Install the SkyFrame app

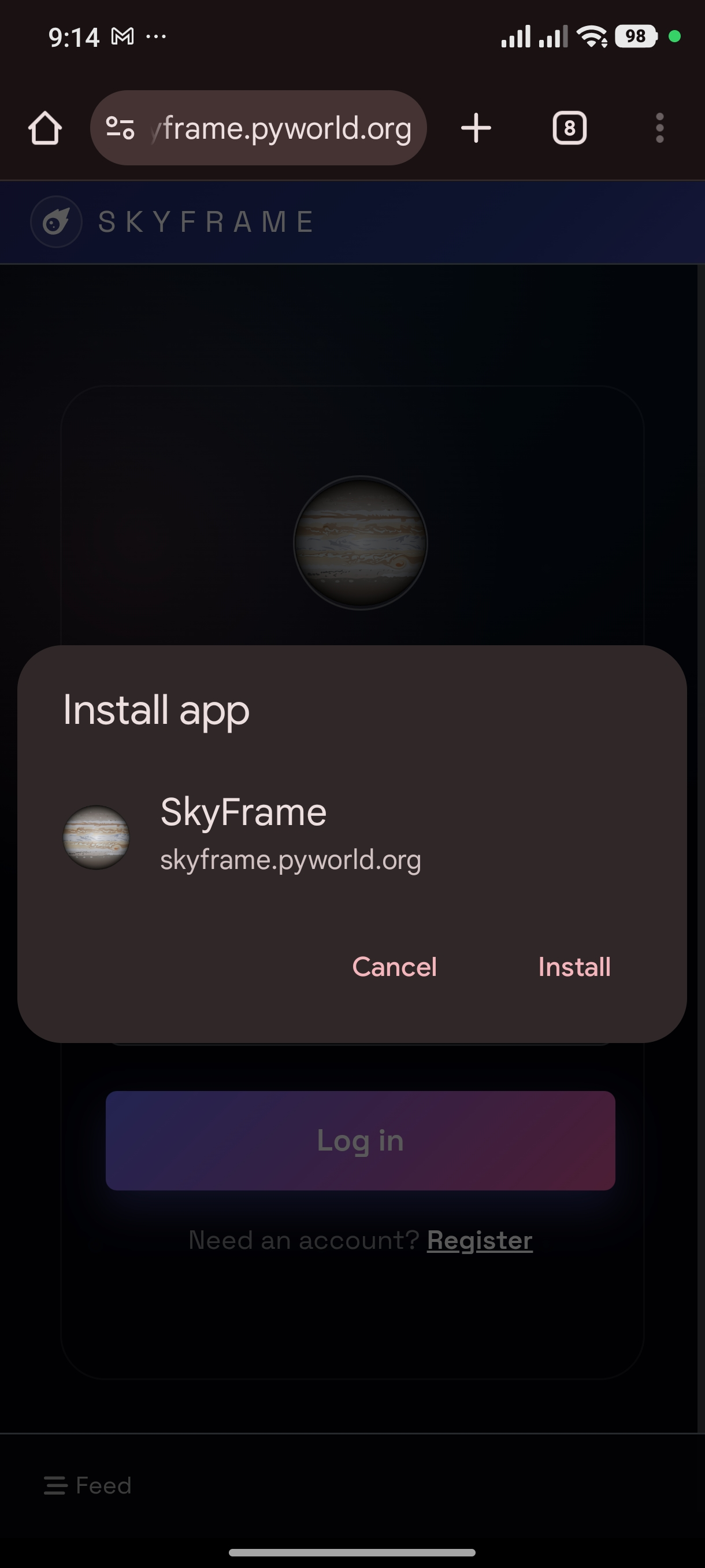[x=574, y=967]
